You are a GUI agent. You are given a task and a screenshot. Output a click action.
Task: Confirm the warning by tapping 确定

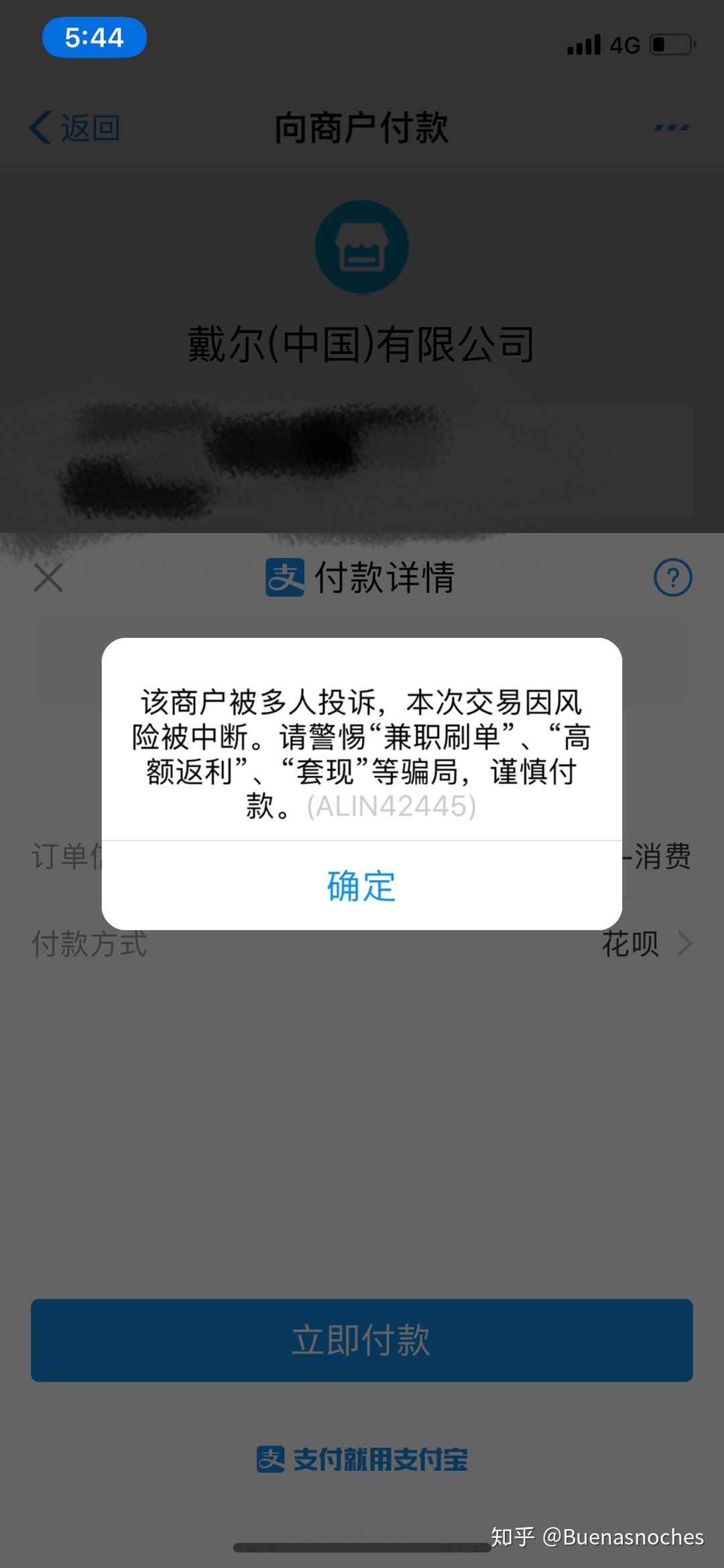coord(362,886)
